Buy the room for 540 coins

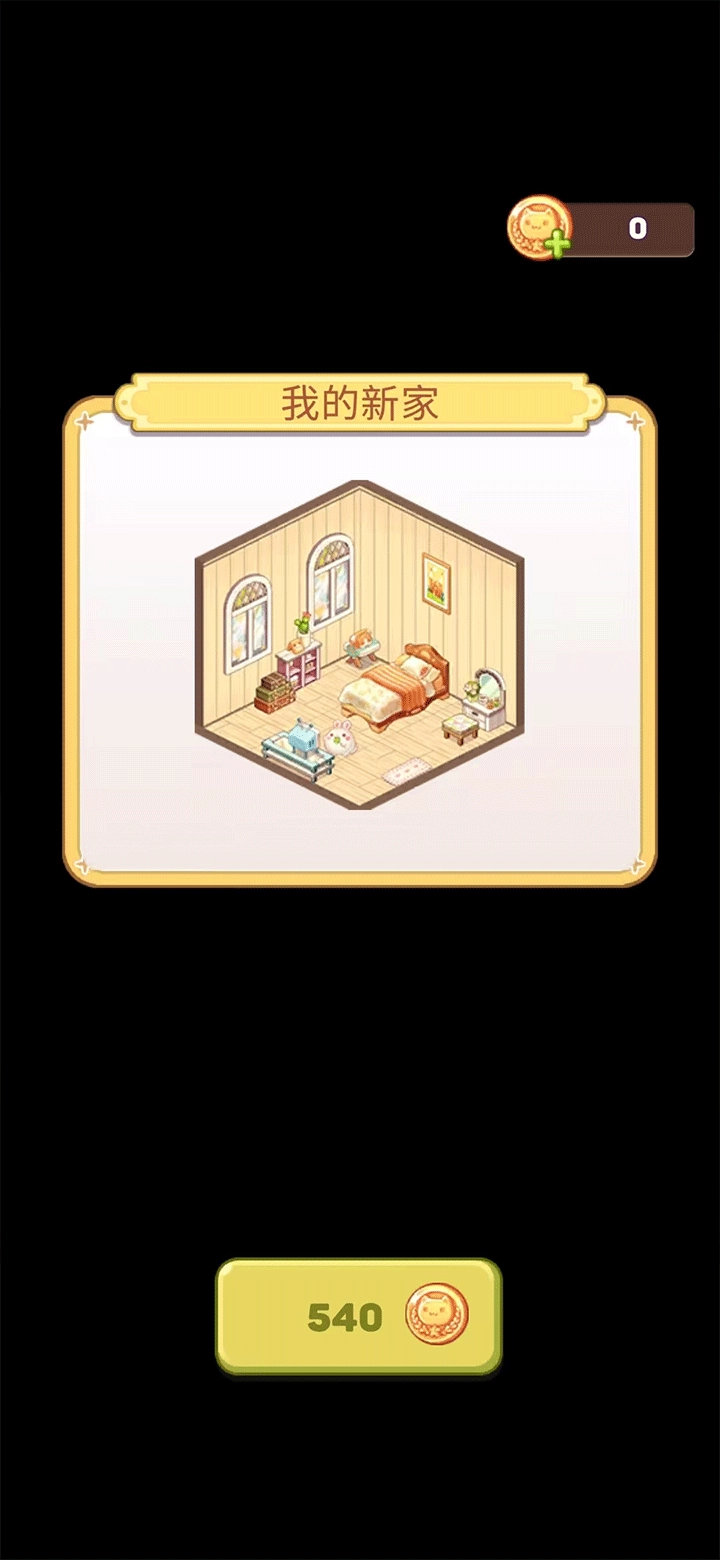point(359,1316)
